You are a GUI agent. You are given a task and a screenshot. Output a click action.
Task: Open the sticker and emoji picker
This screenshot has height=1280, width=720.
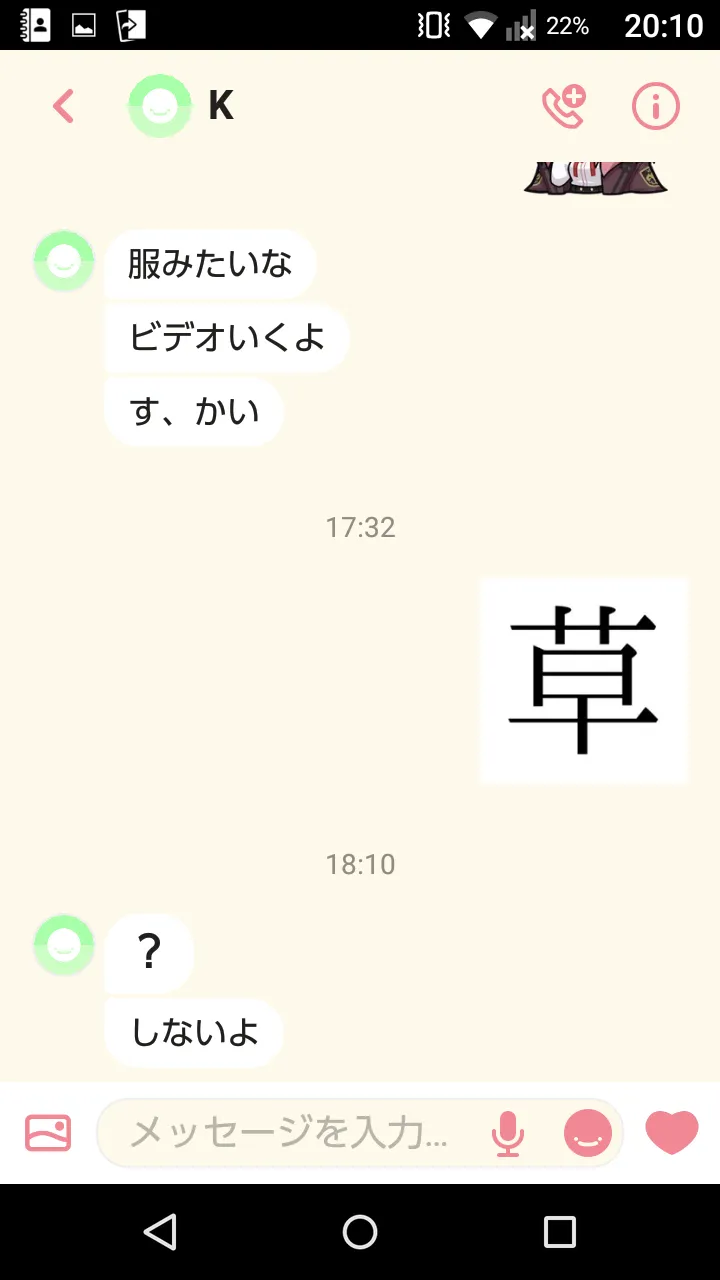[x=588, y=1133]
